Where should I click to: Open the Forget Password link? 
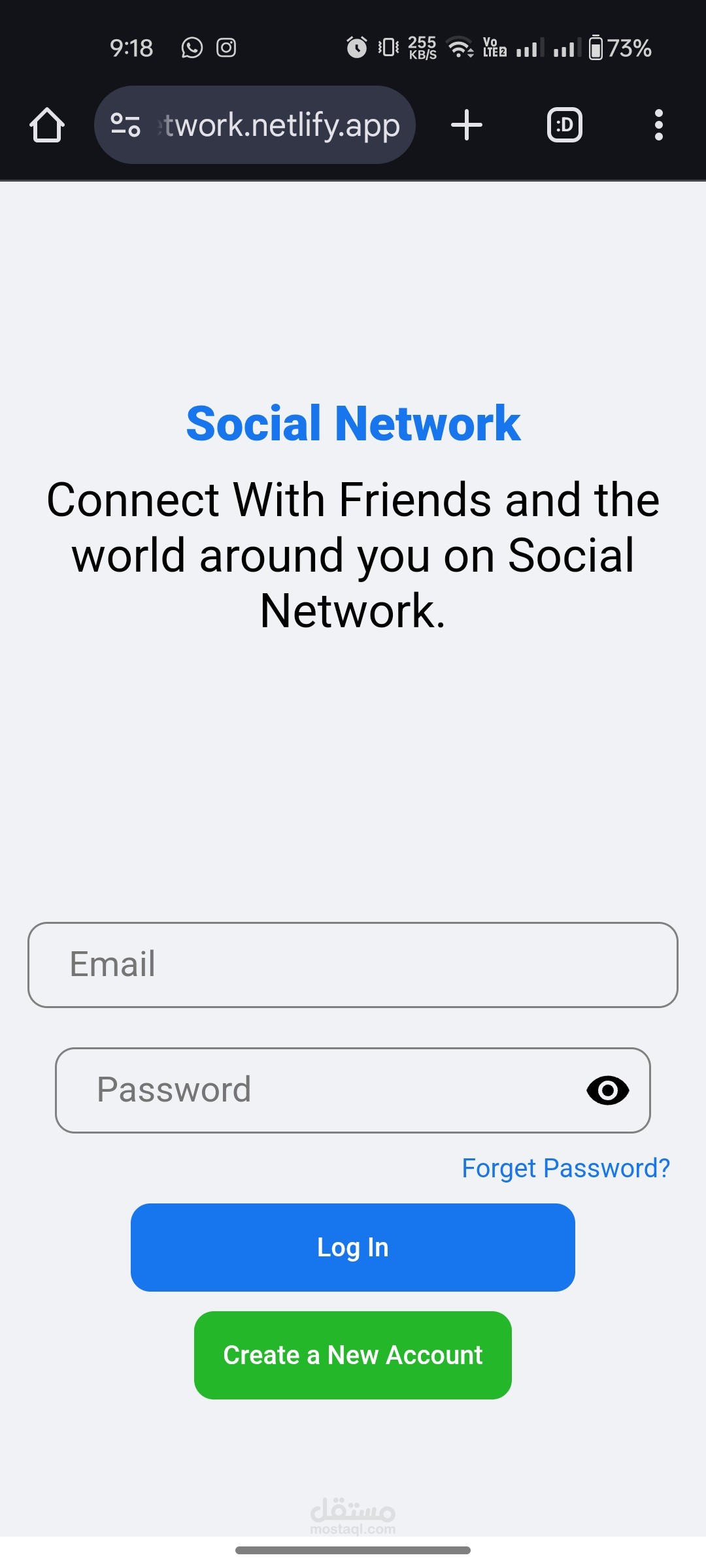(565, 1168)
